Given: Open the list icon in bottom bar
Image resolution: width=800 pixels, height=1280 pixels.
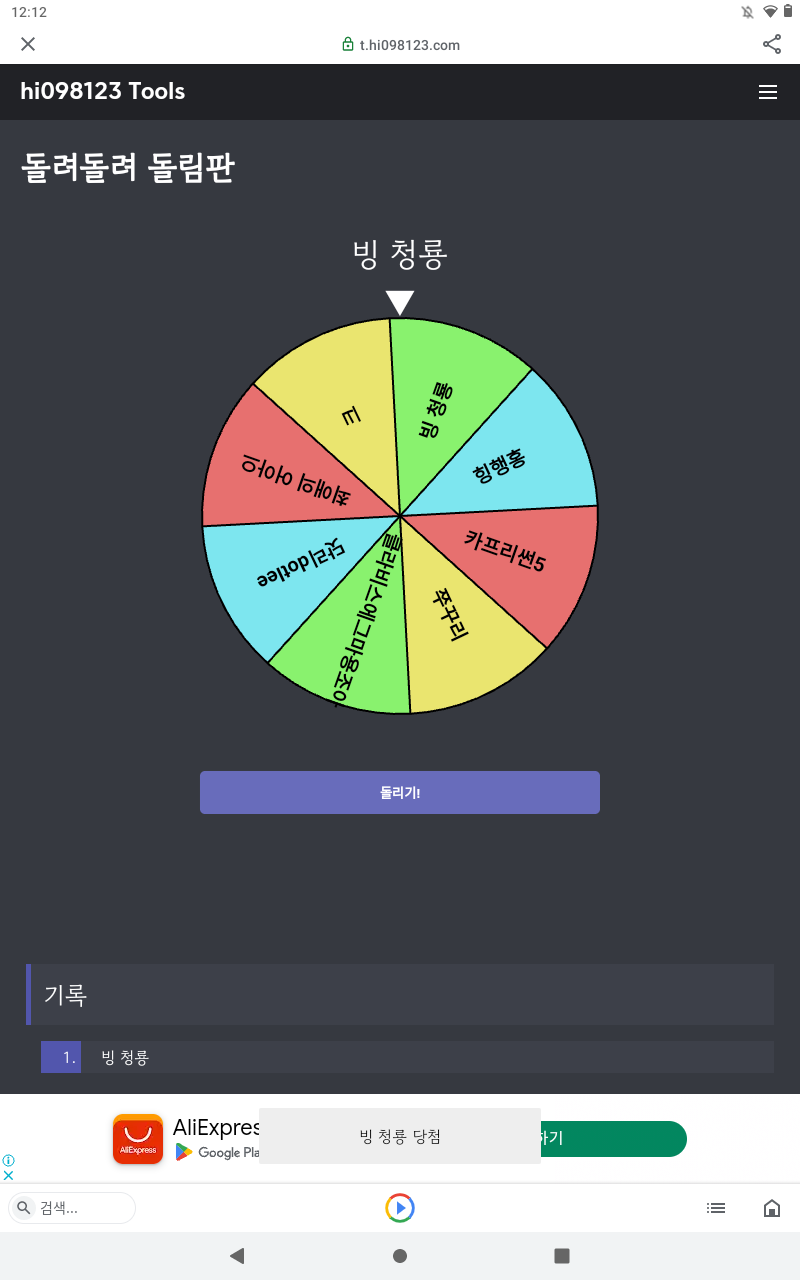Looking at the screenshot, I should click(716, 1208).
